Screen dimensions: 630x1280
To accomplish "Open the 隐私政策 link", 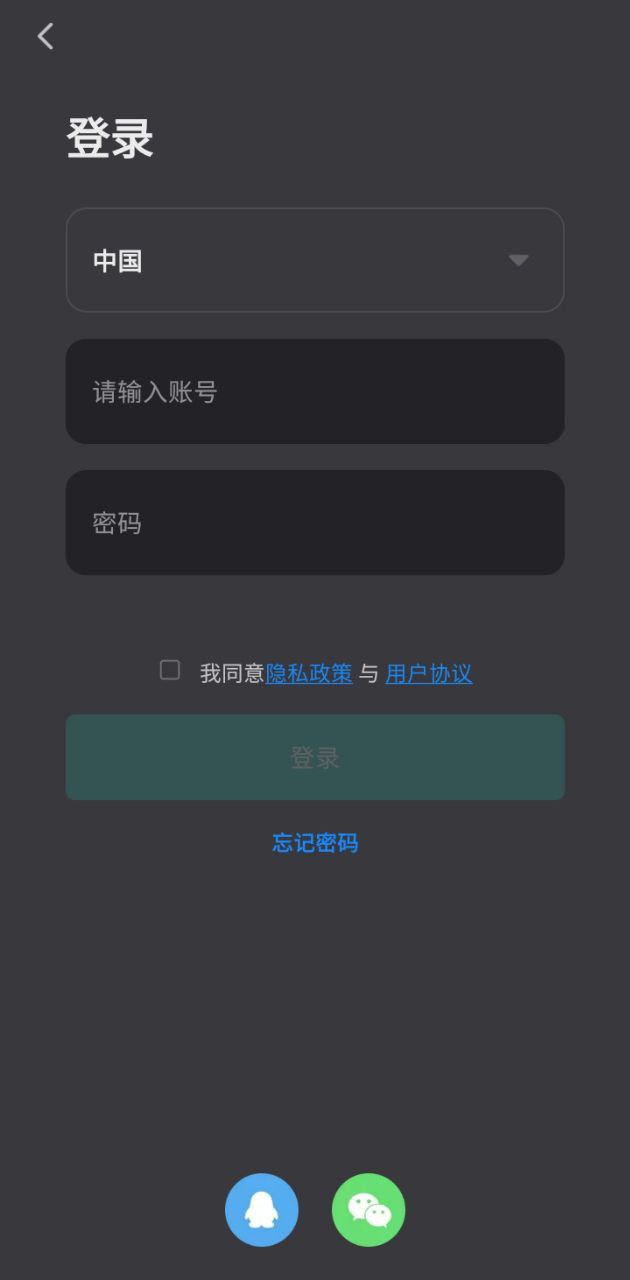I will click(x=309, y=674).
